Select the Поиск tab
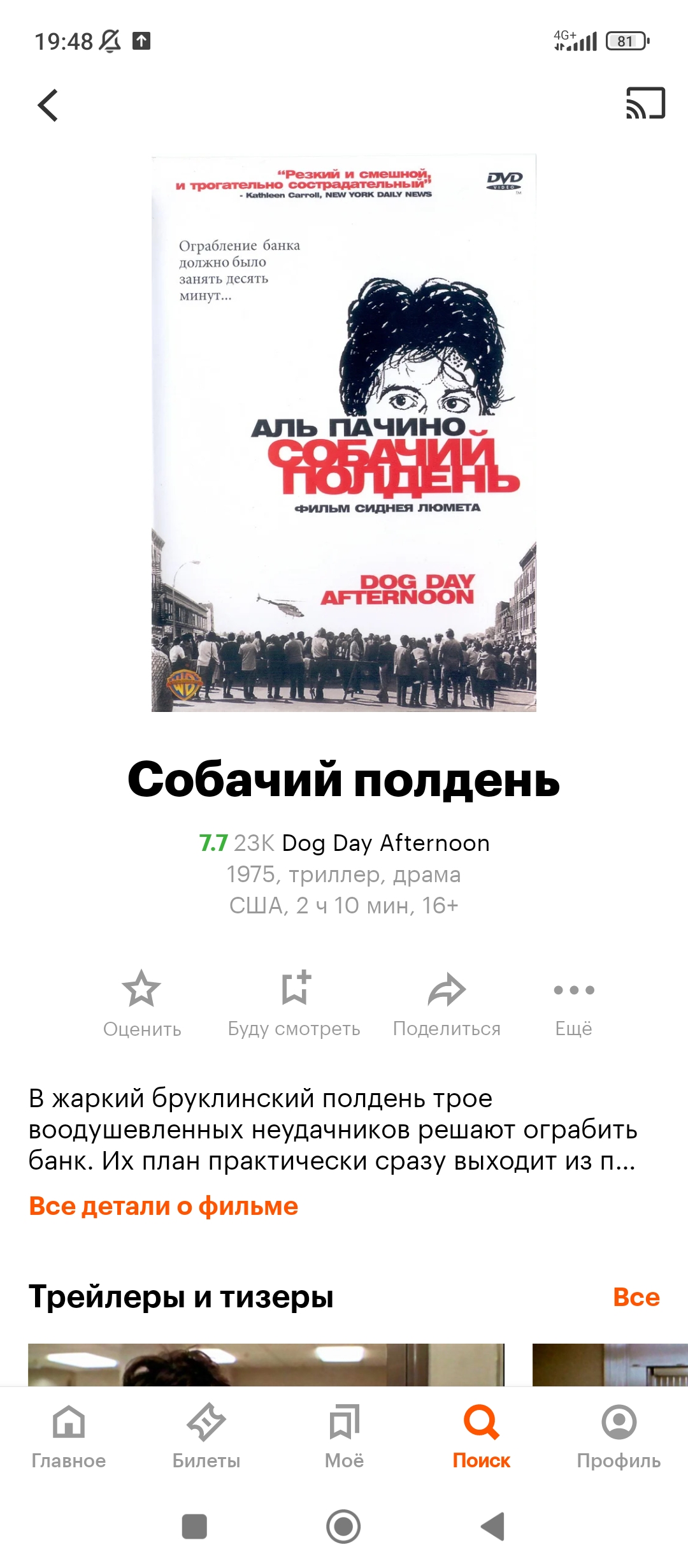Viewport: 688px width, 1568px height. 482,1437
